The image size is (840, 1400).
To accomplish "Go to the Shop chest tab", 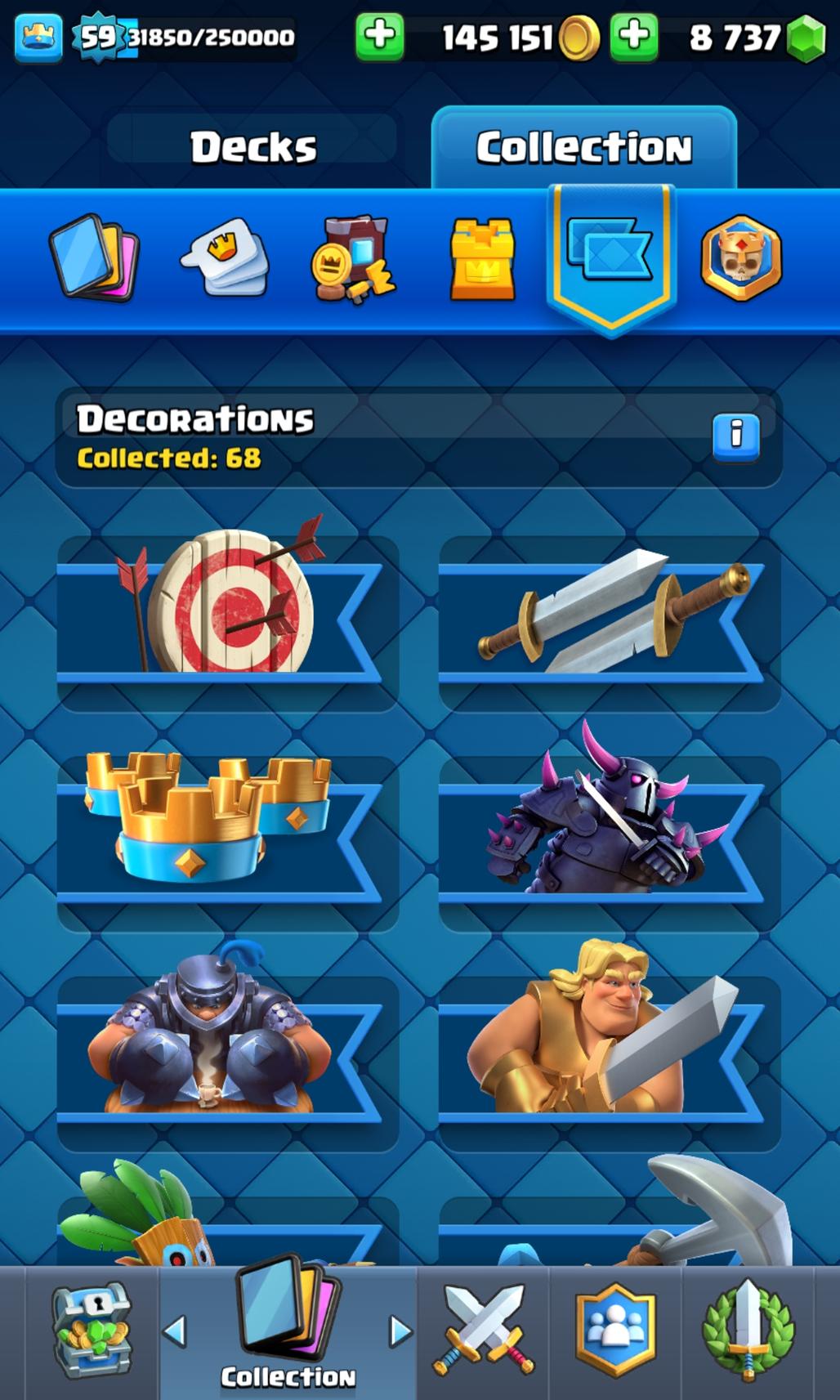I will pos(92,1330).
